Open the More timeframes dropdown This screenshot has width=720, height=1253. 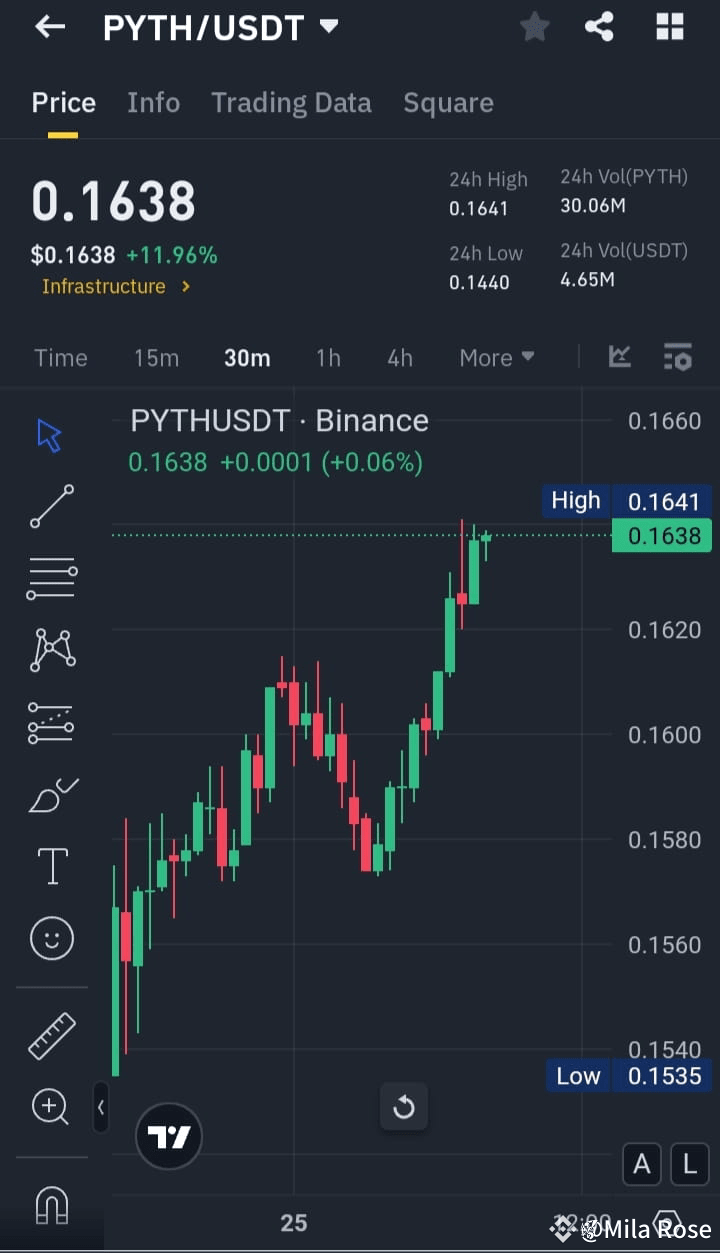495,357
